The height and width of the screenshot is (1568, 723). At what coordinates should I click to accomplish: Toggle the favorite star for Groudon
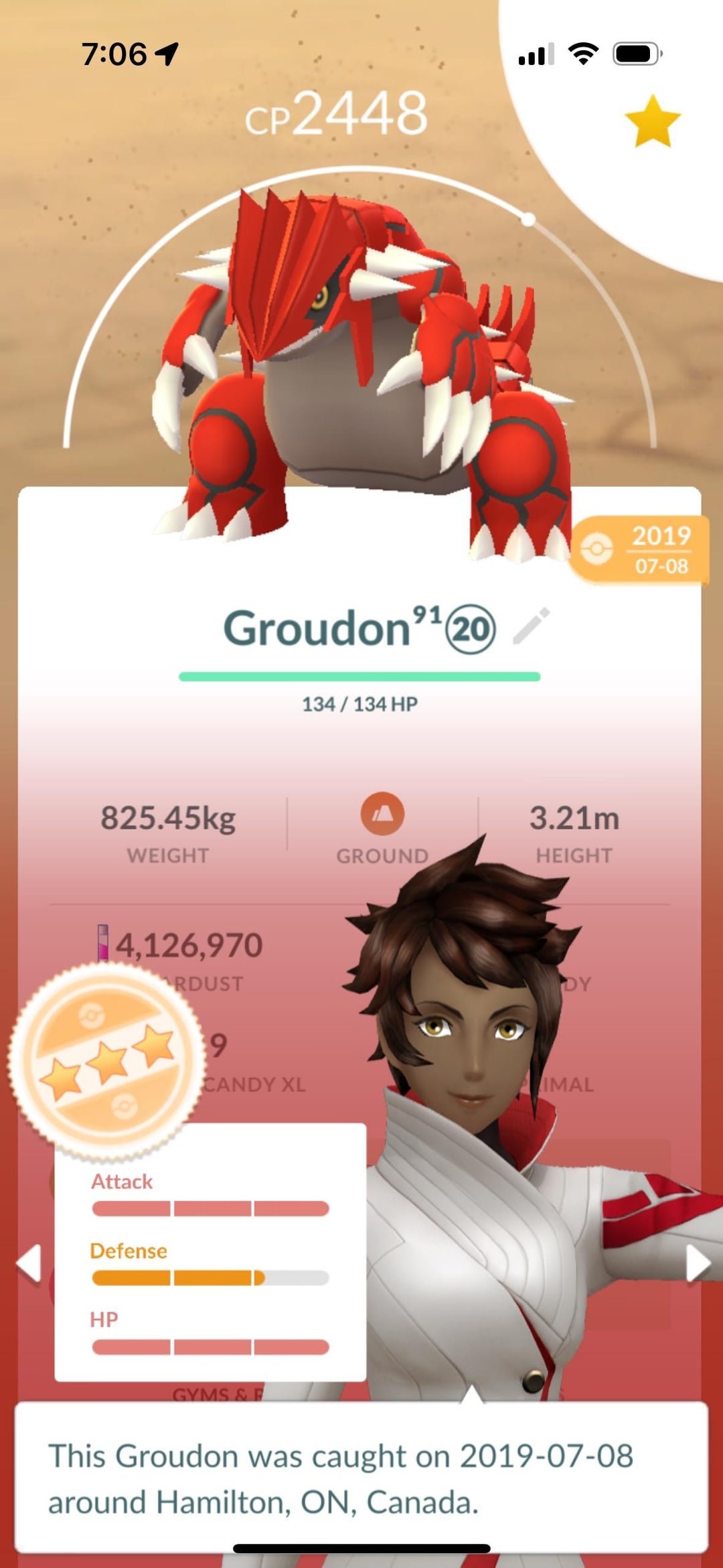click(x=652, y=121)
